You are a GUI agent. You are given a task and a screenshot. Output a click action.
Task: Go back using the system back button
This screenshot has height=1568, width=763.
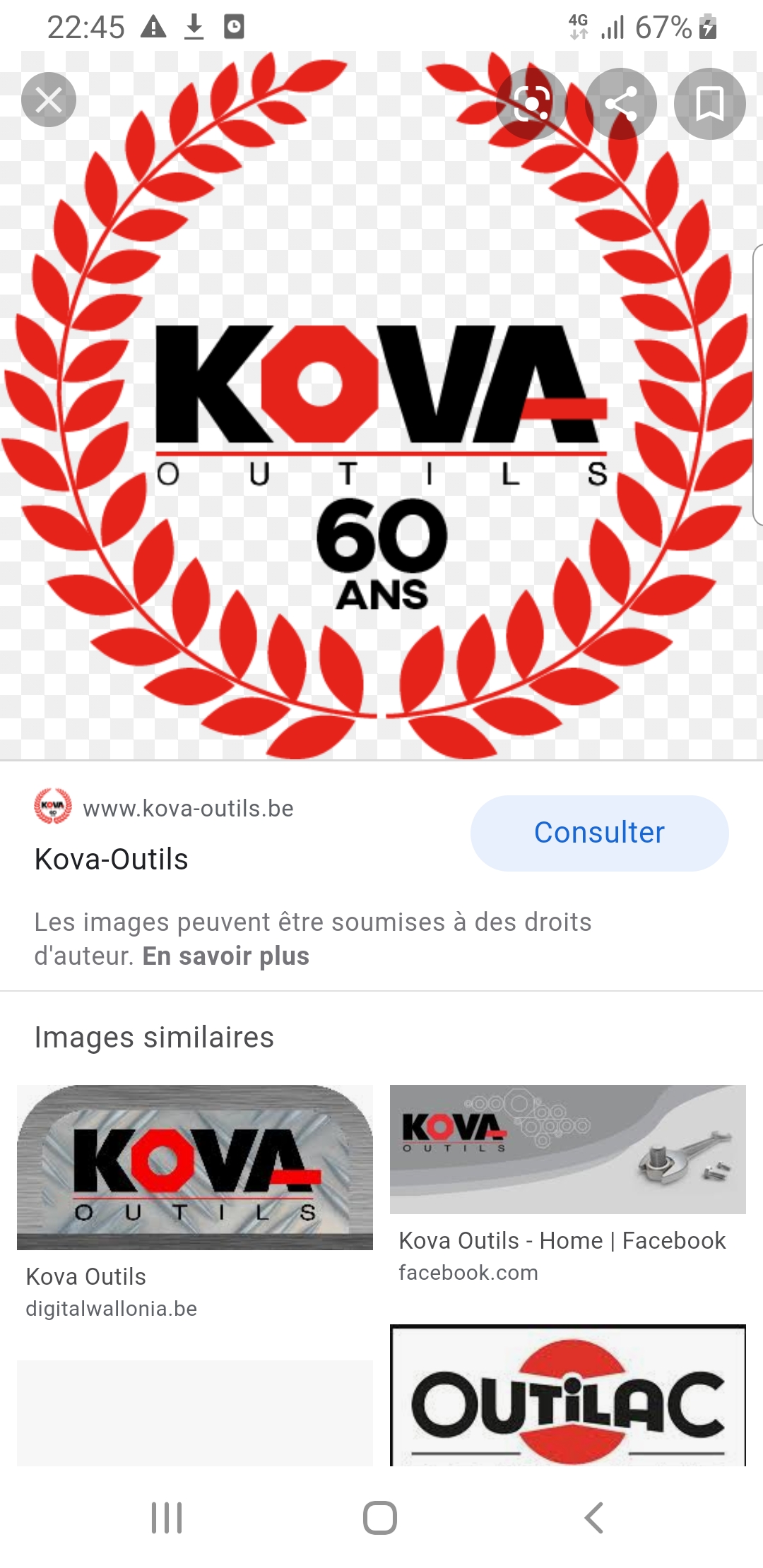click(594, 1517)
